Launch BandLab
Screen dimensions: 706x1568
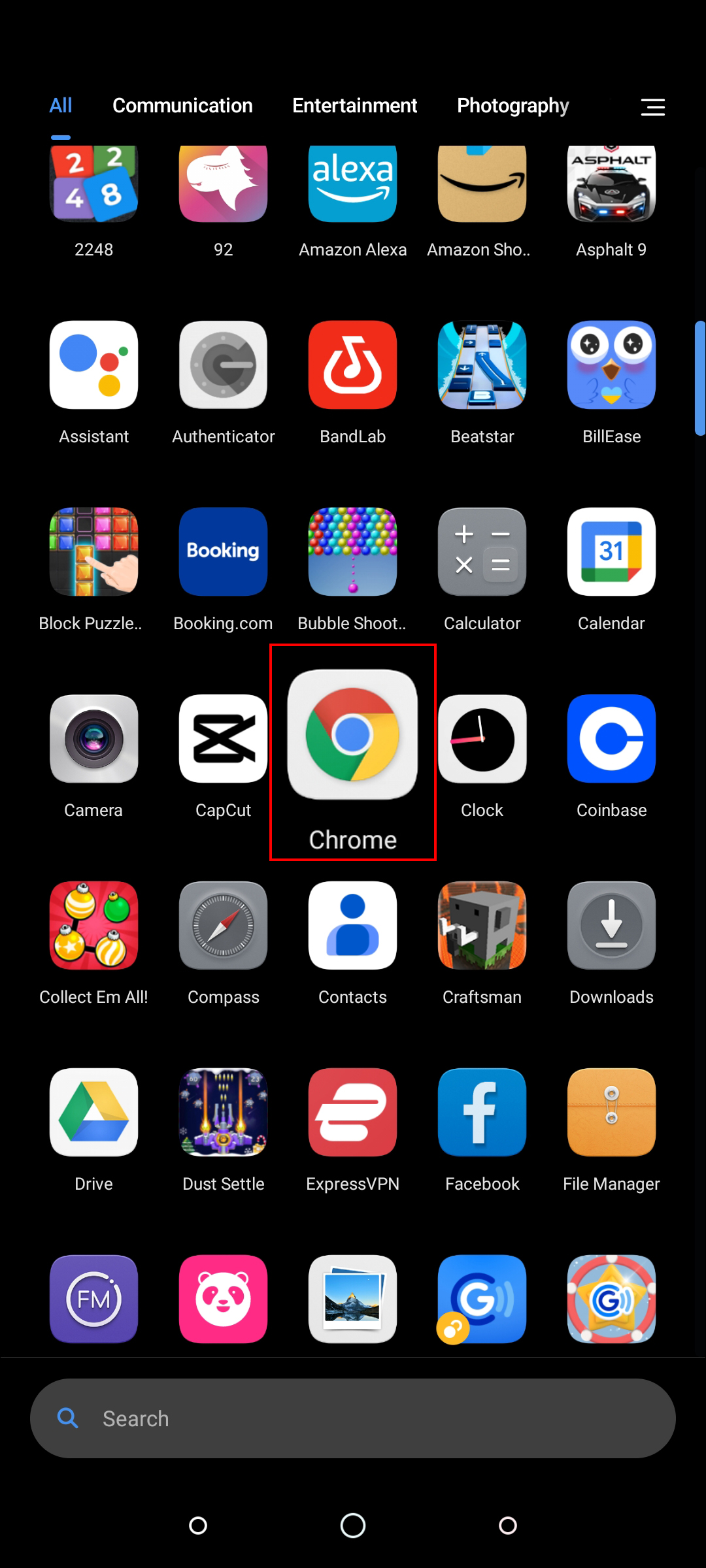352,365
